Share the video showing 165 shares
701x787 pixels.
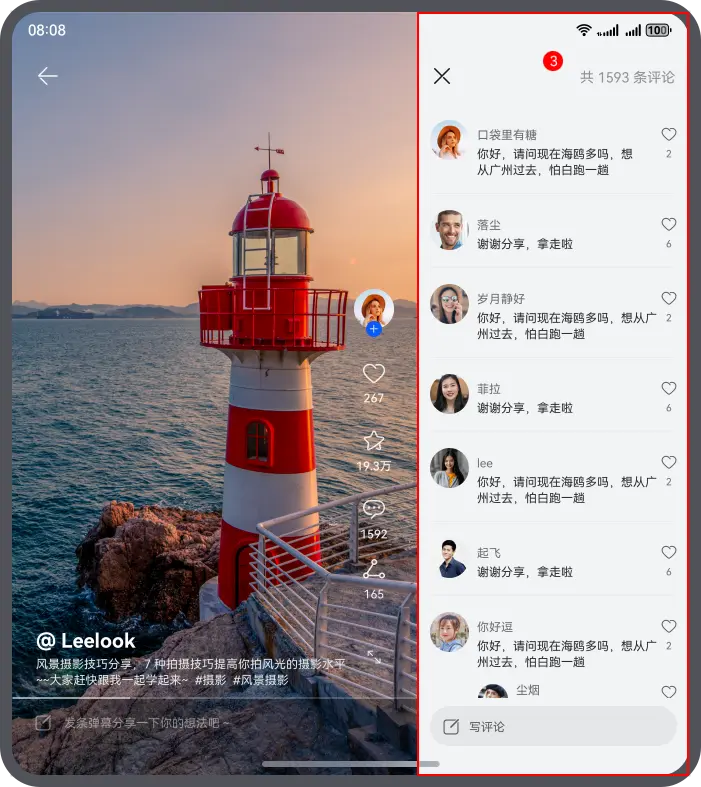374,570
